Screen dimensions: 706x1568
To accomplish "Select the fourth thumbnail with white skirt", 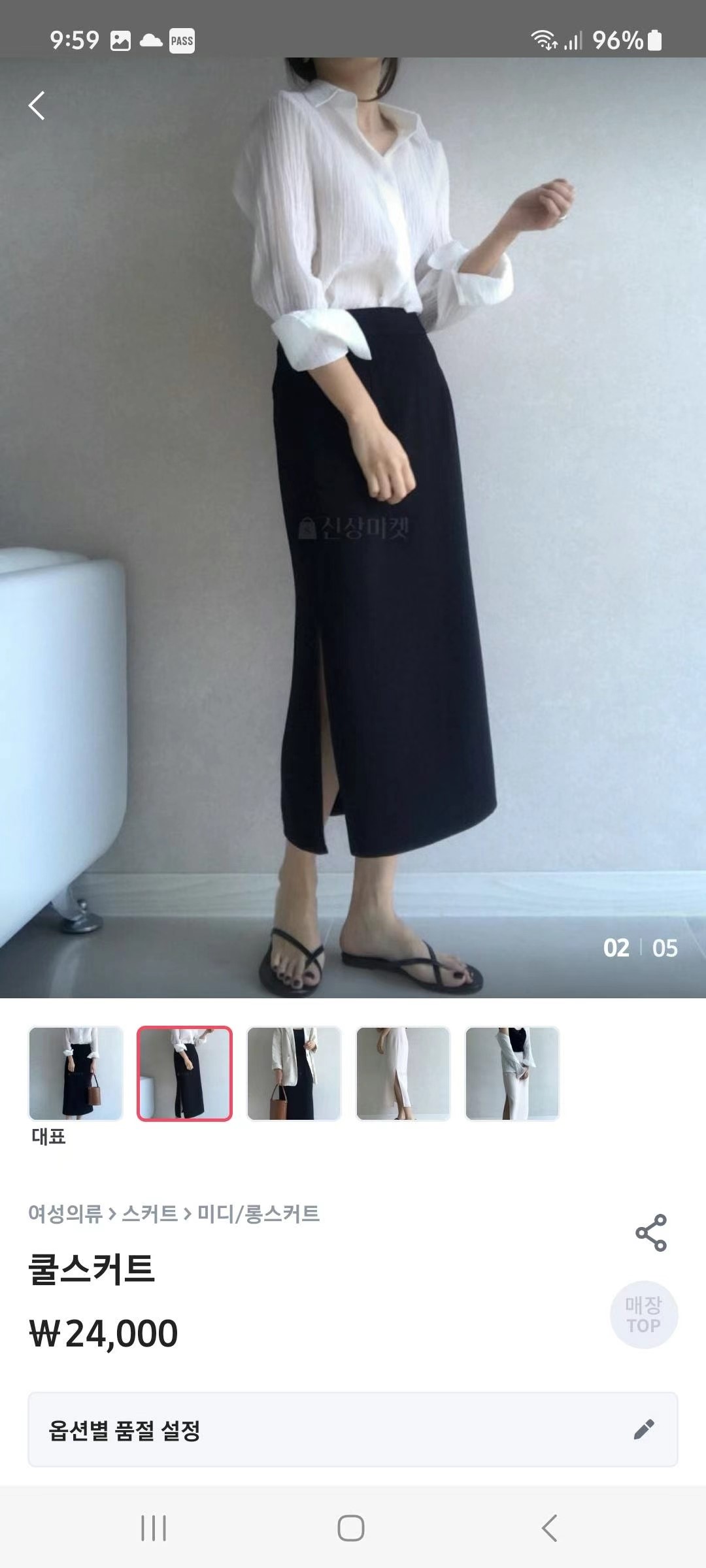I will 403,1073.
